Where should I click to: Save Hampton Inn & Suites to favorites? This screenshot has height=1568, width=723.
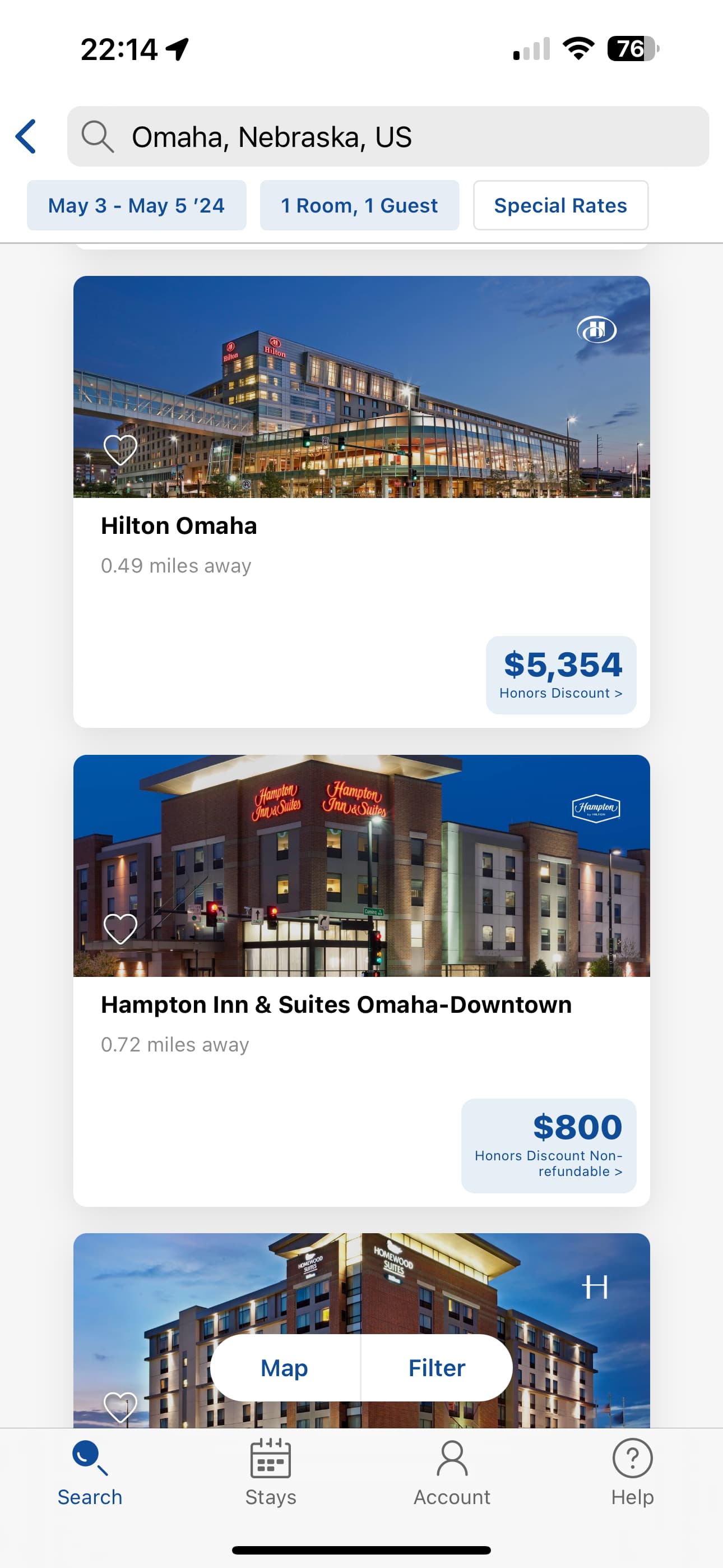coord(121,928)
